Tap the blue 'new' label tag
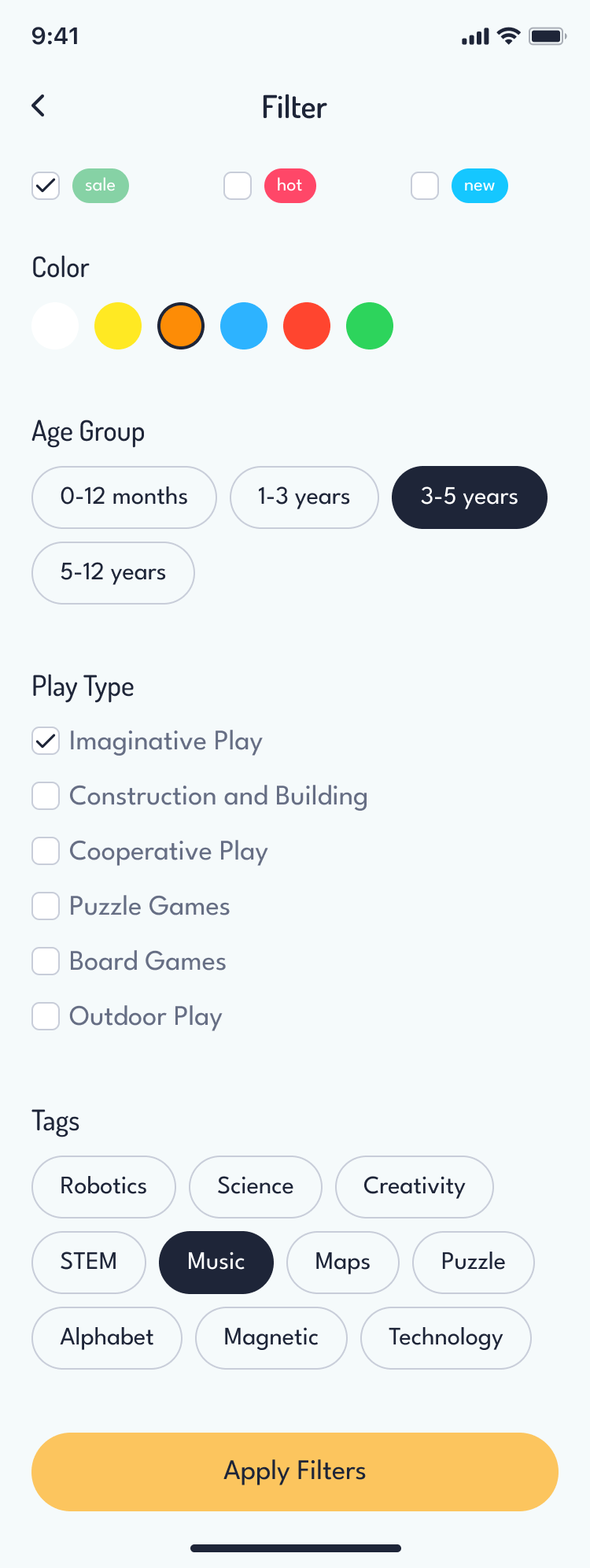The image size is (590, 1568). pyautogui.click(x=479, y=186)
